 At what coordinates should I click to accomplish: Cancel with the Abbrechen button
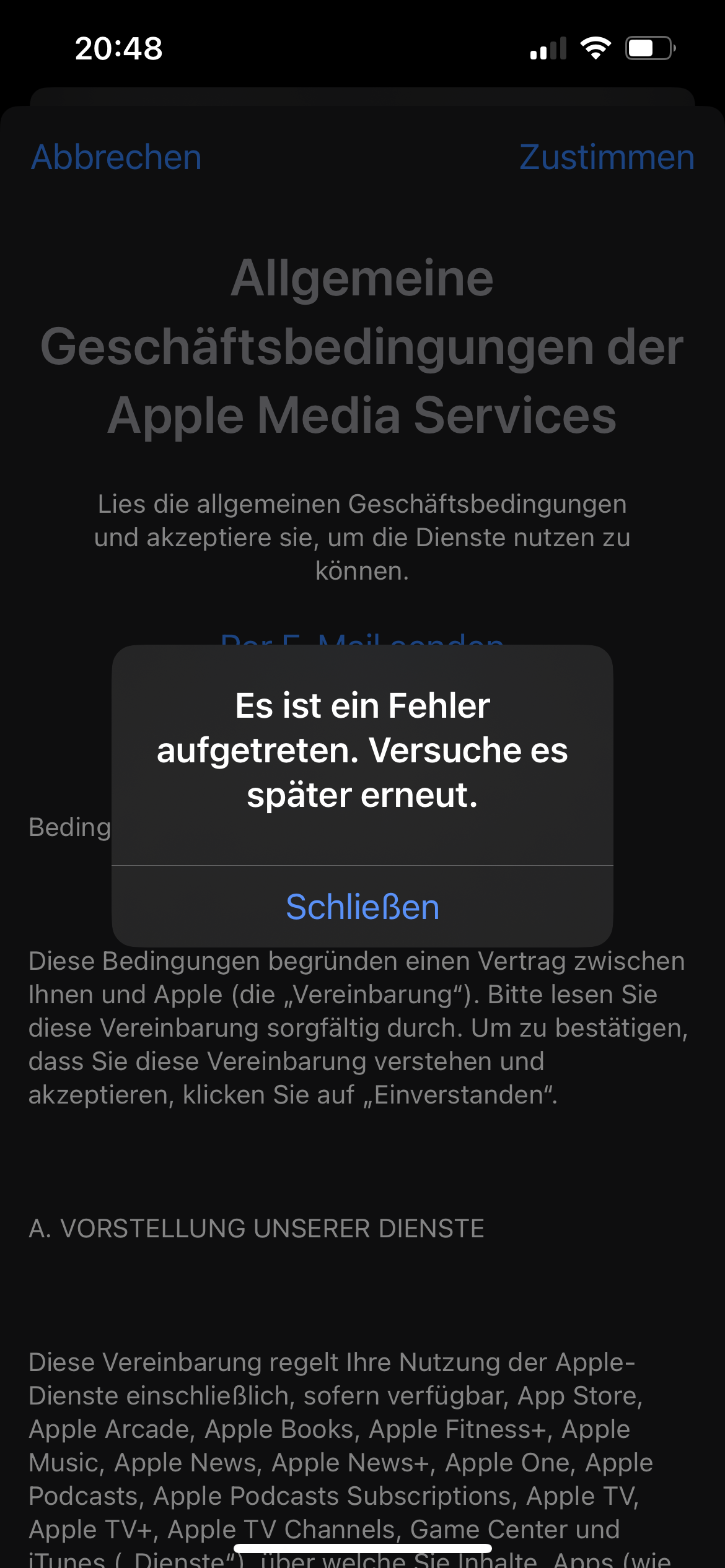[116, 157]
